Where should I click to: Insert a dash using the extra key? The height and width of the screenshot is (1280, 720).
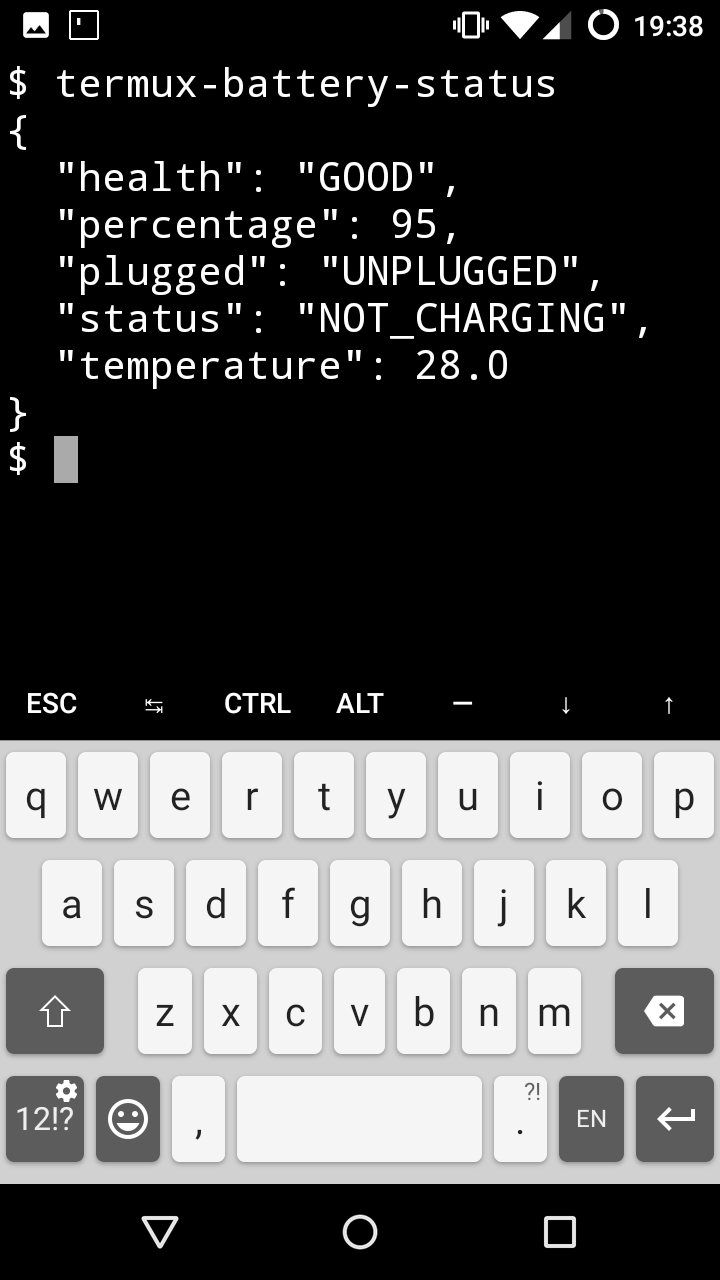tap(462, 704)
